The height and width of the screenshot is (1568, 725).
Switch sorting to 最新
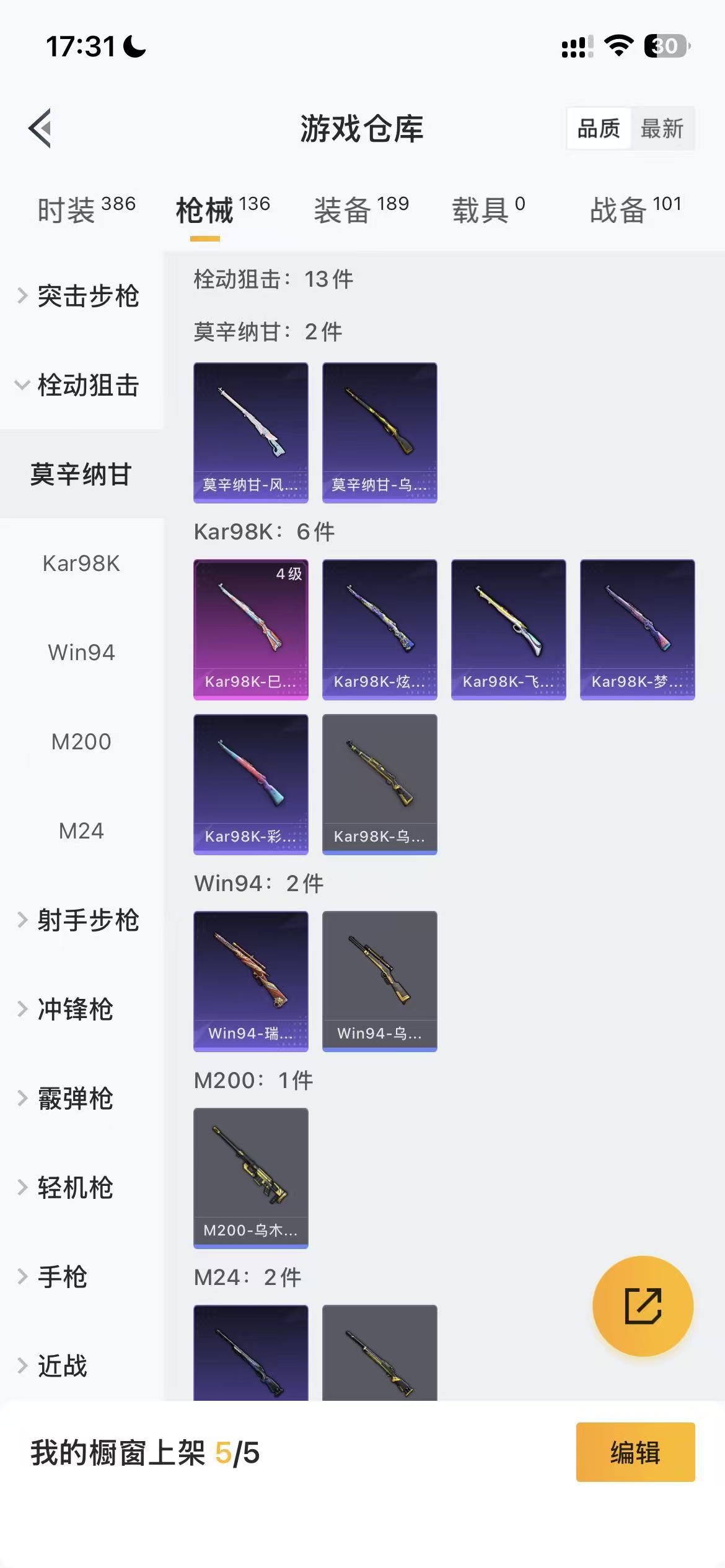coord(663,129)
